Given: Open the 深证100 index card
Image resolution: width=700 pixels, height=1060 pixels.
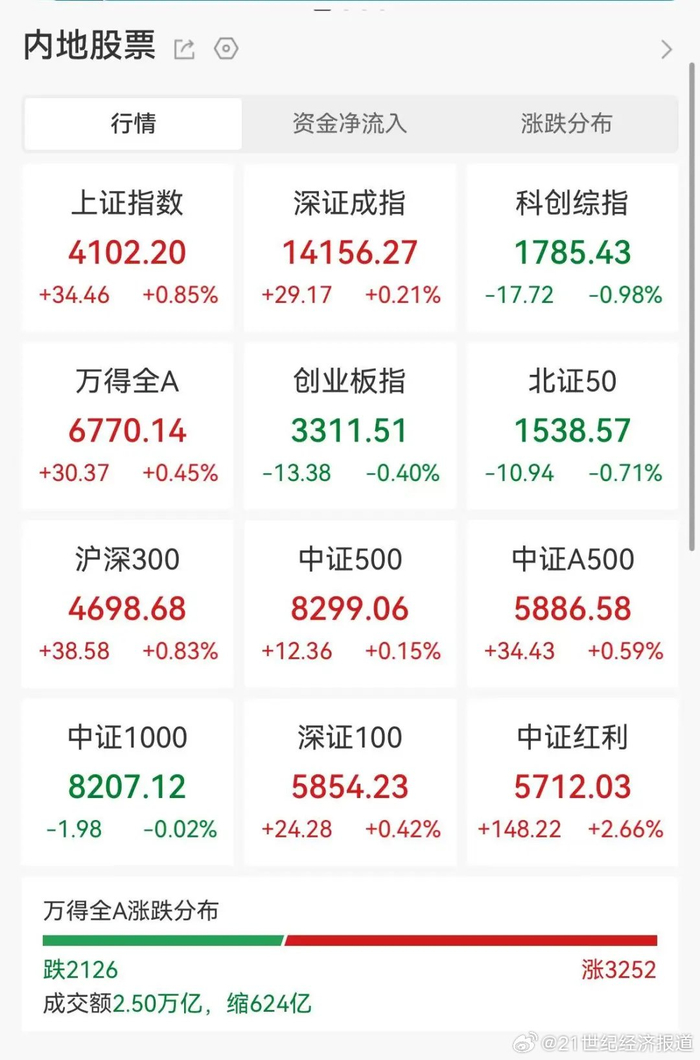Looking at the screenshot, I should tap(350, 782).
